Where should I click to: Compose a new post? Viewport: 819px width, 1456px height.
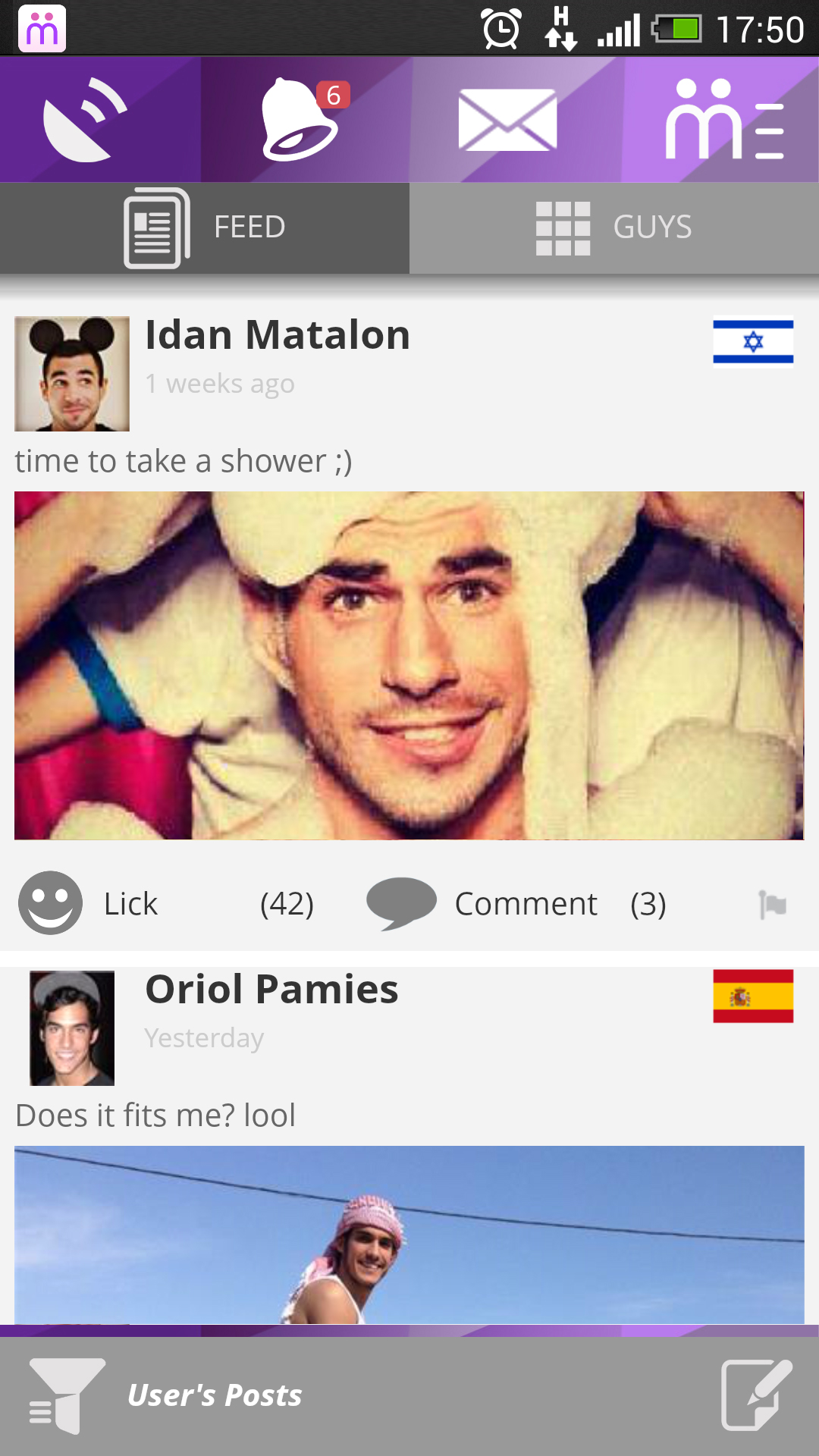pos(756,1395)
